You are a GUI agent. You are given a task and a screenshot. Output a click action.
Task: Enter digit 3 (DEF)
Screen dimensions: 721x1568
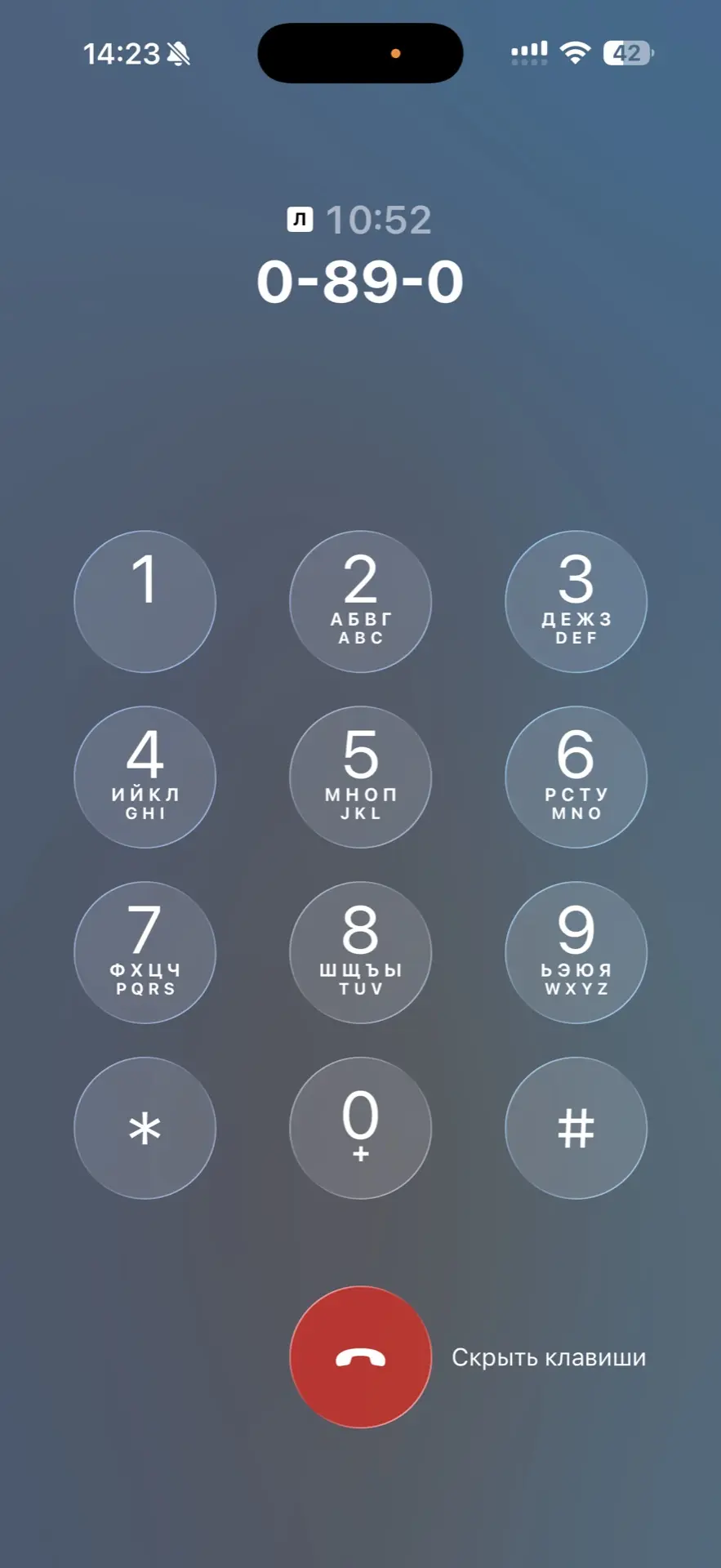(x=576, y=602)
